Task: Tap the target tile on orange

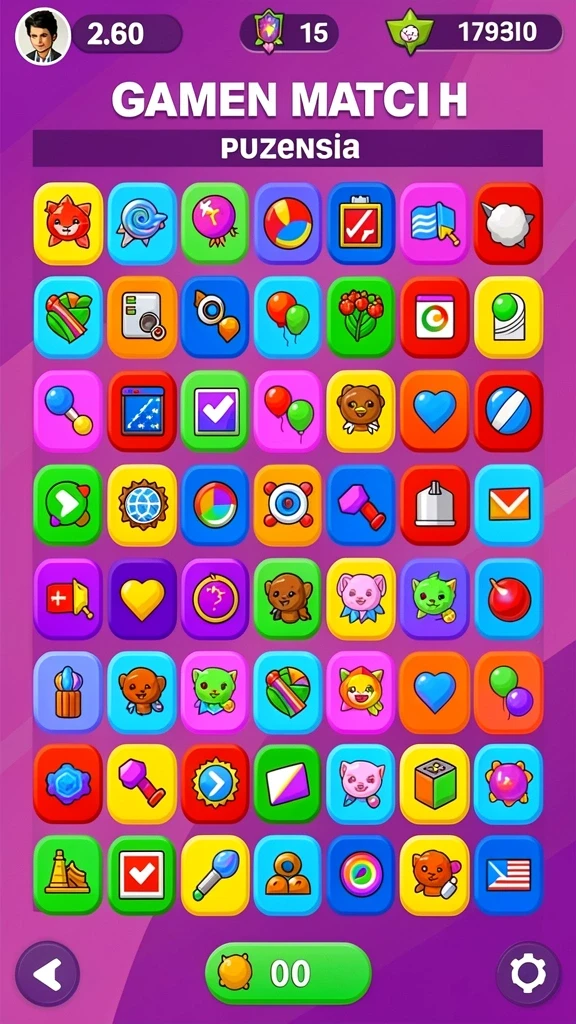Action: 288,505
